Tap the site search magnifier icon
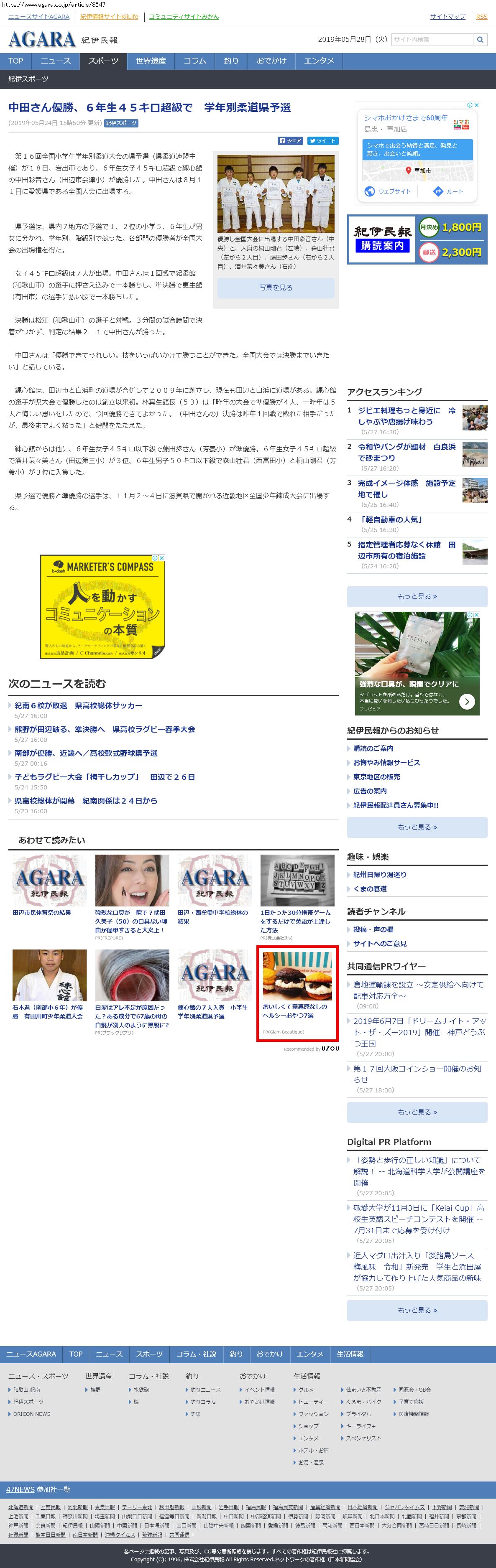The width and height of the screenshot is (496, 1568). (480, 40)
